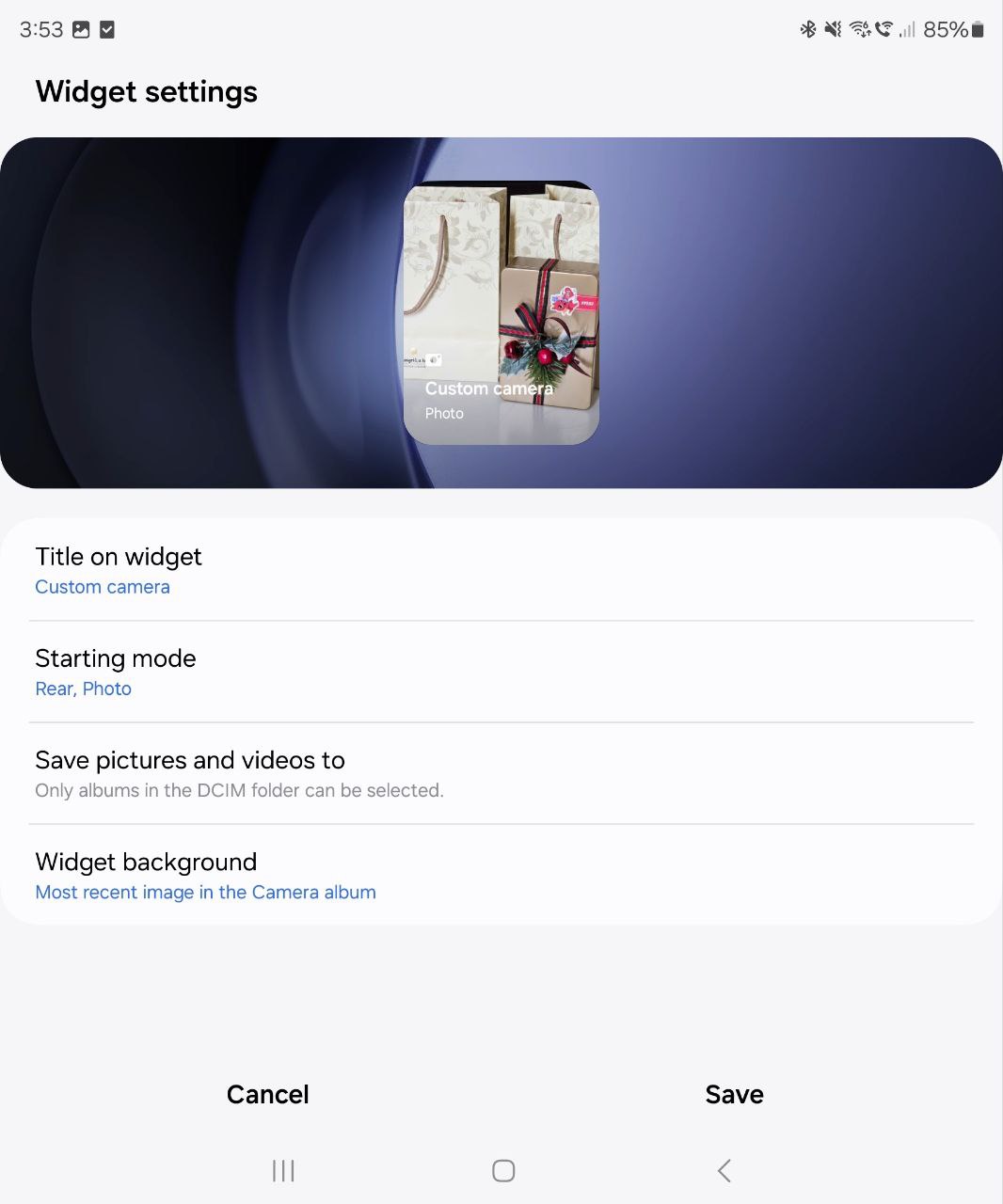
Task: Cancel the widget settings changes
Action: coord(268,1094)
